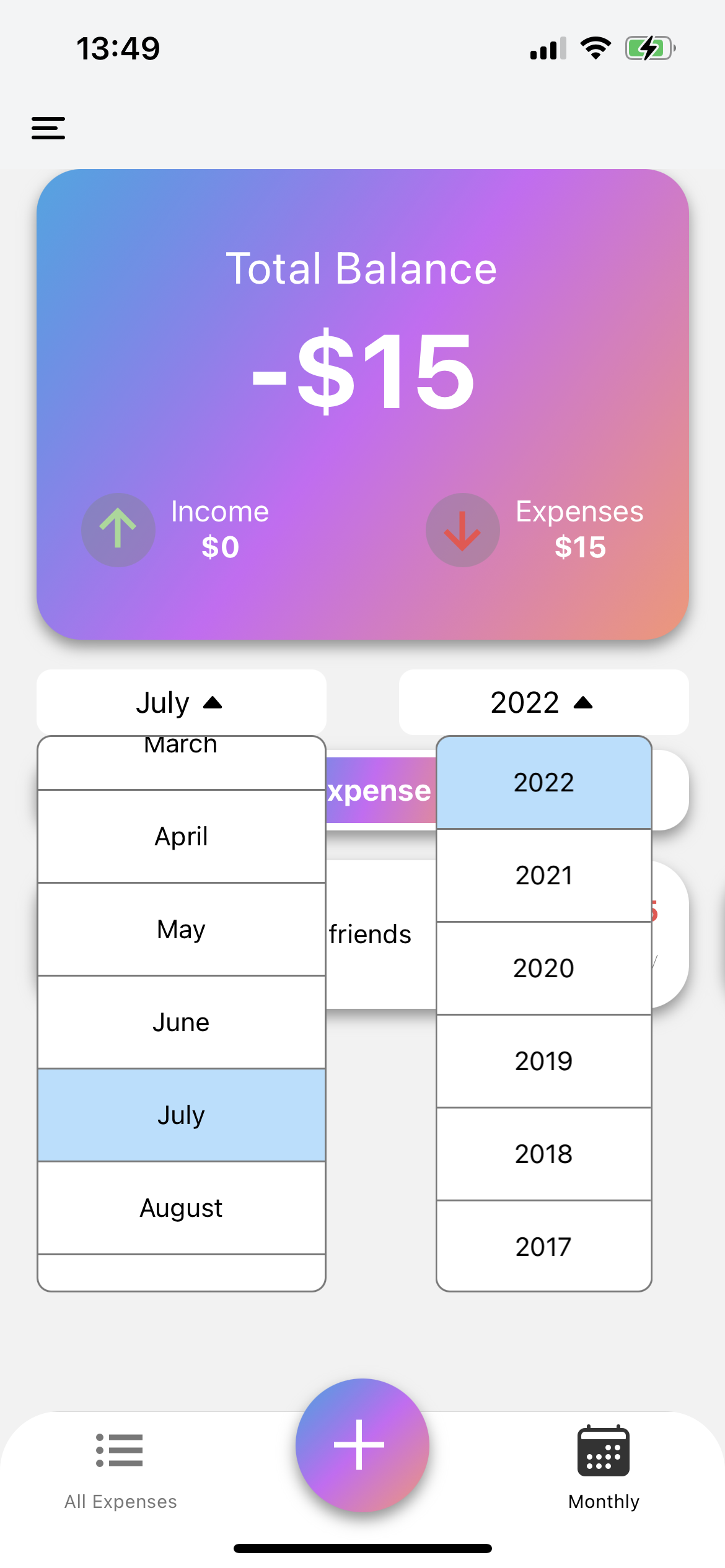Choose 2019 in the year picker
Viewport: 725px width, 1568px height.
pos(544,1061)
